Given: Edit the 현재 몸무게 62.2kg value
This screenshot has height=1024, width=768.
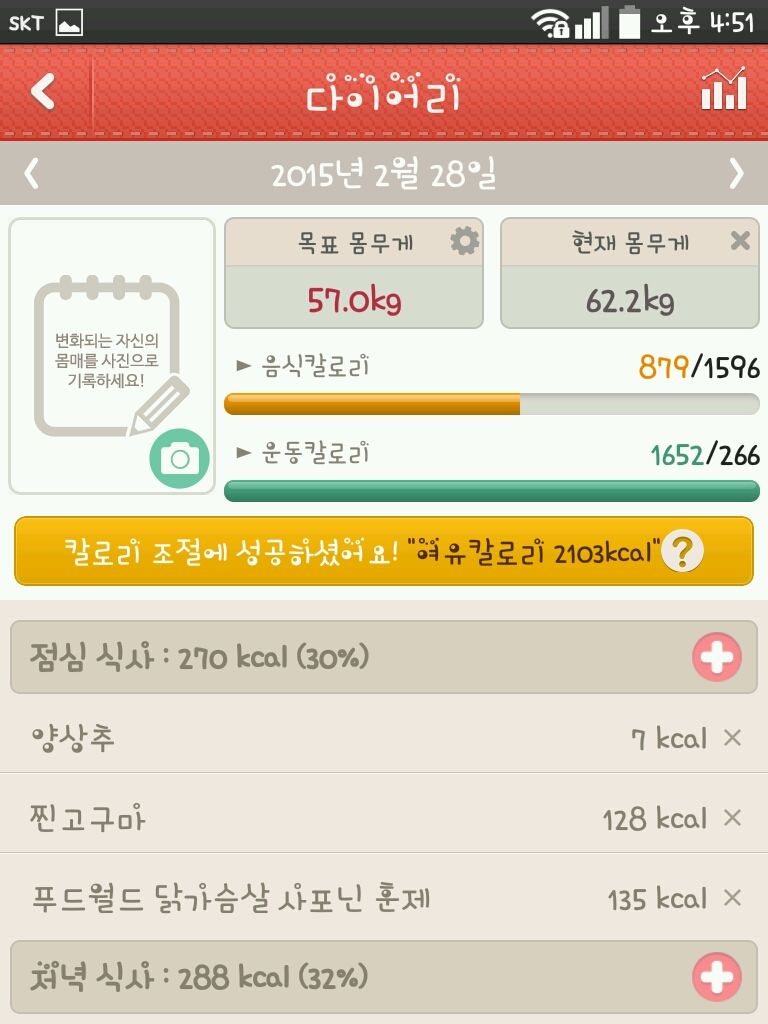Looking at the screenshot, I should pyautogui.click(x=629, y=300).
